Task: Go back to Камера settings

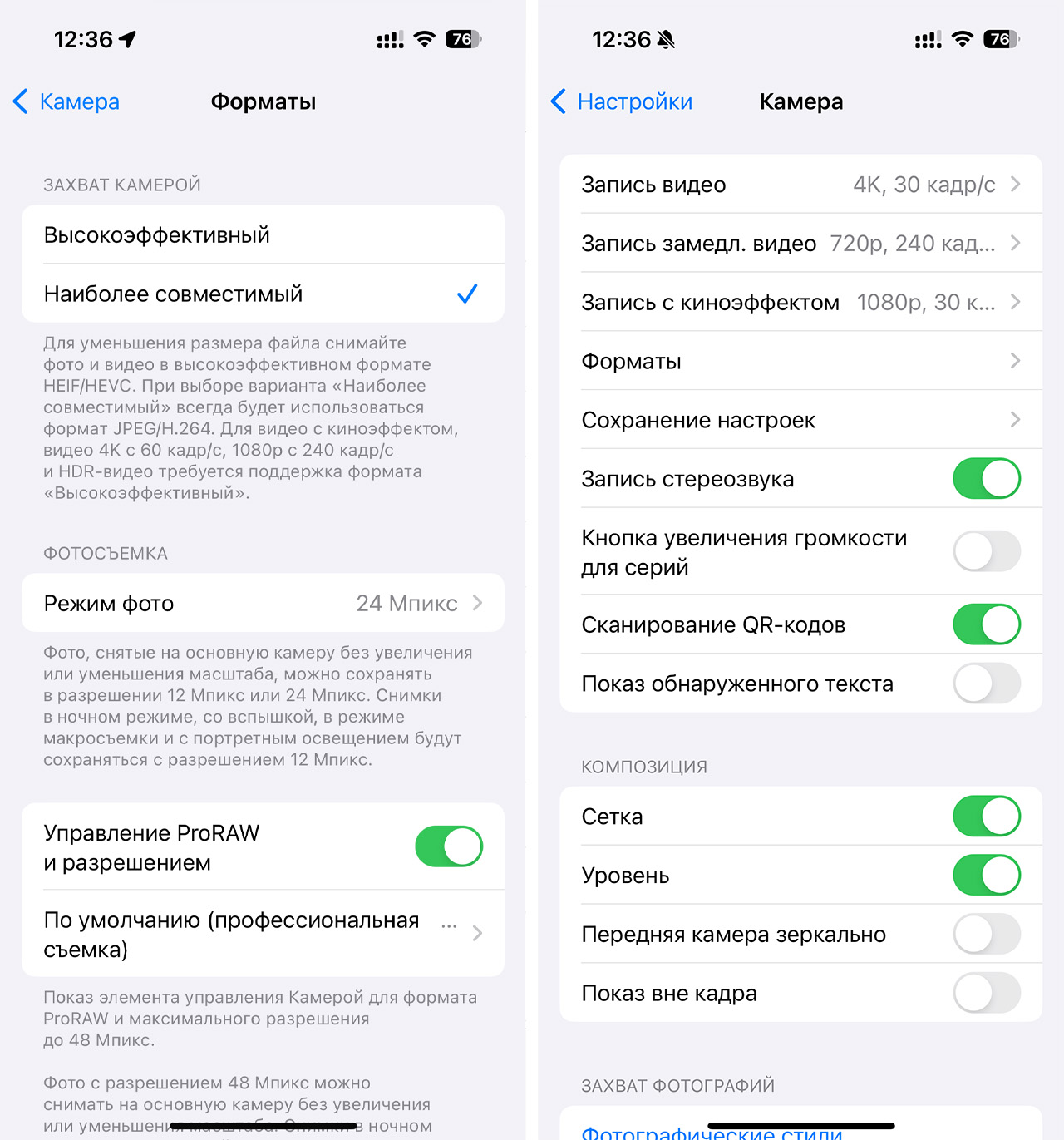Action: [67, 101]
